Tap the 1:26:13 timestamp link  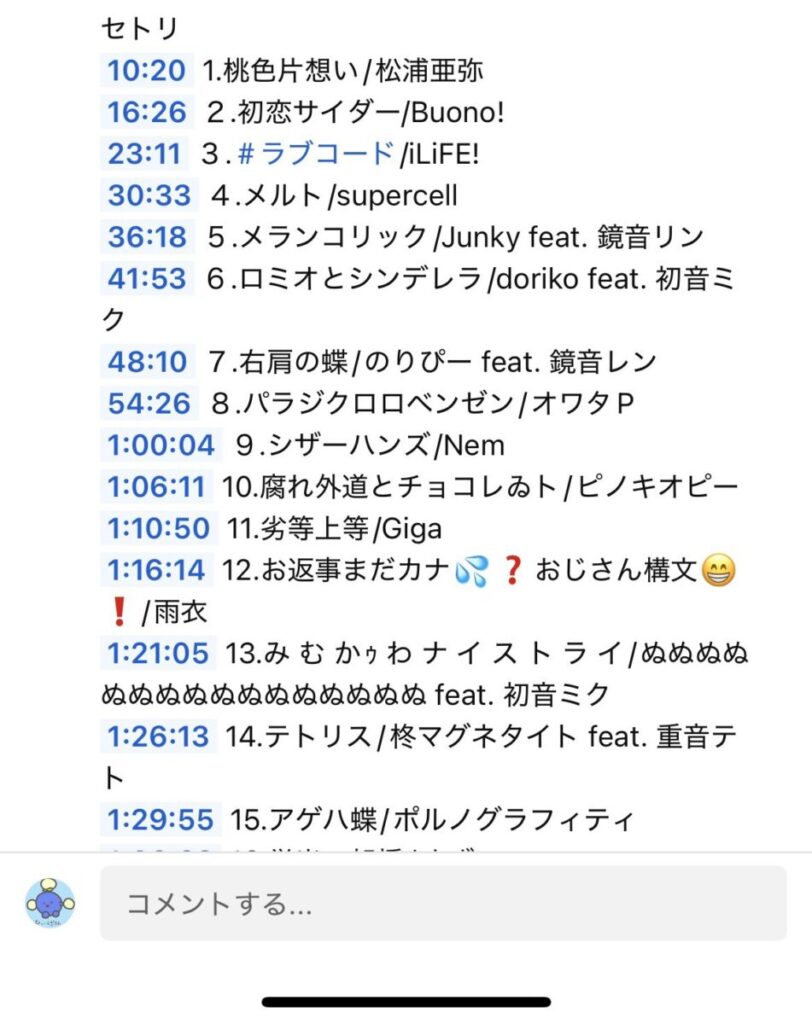158,737
